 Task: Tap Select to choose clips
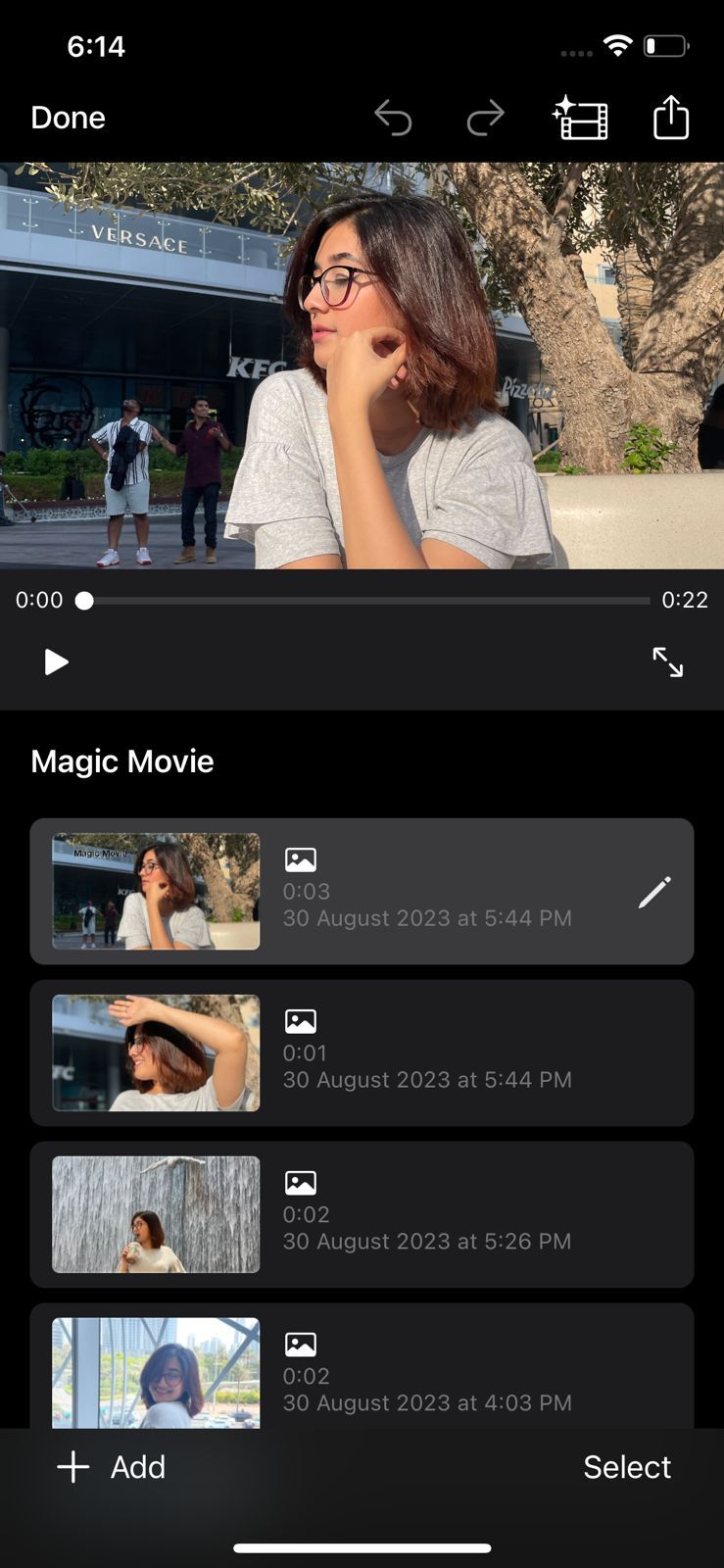click(x=626, y=1467)
